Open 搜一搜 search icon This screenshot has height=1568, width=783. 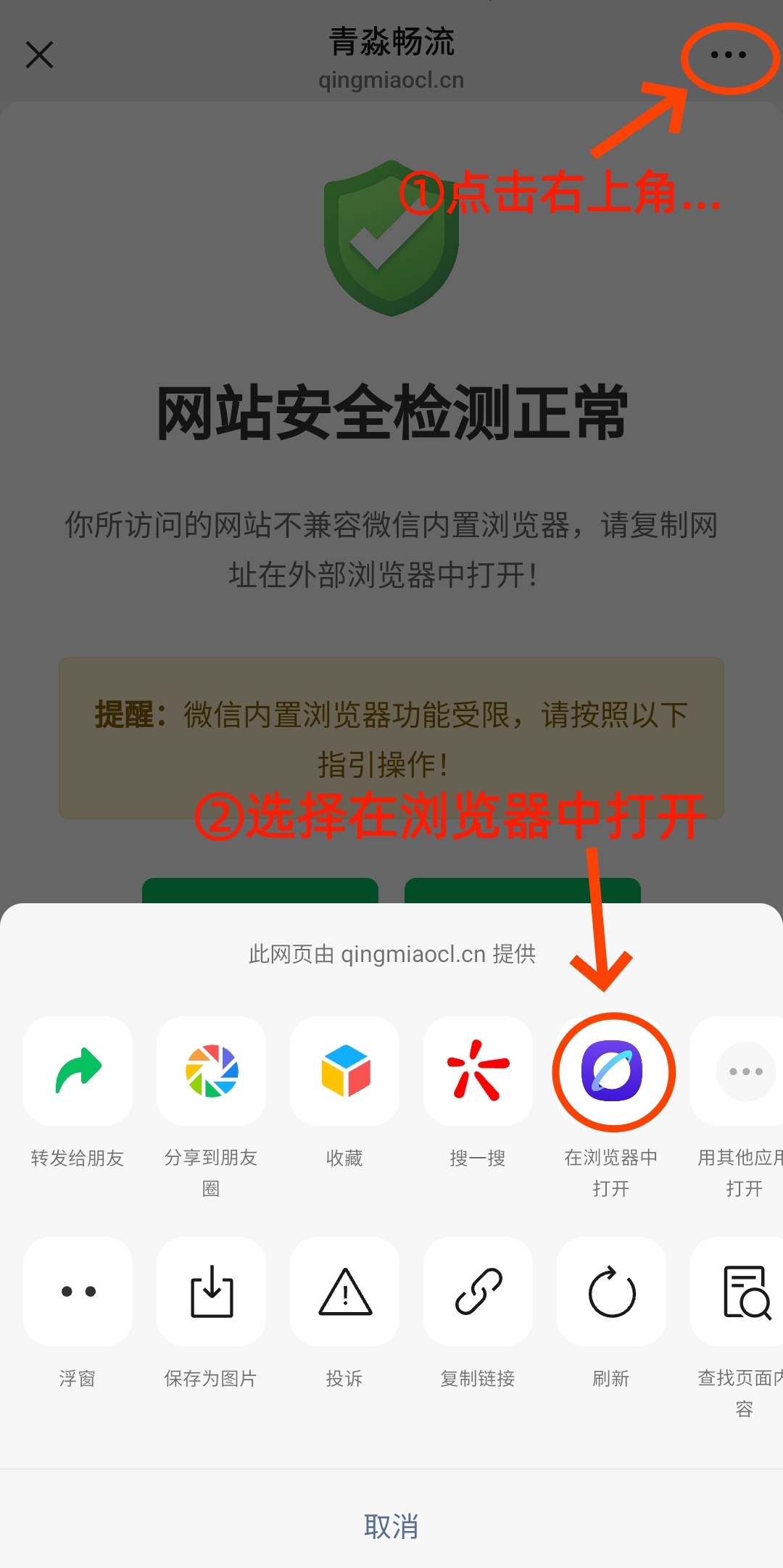pos(478,1071)
